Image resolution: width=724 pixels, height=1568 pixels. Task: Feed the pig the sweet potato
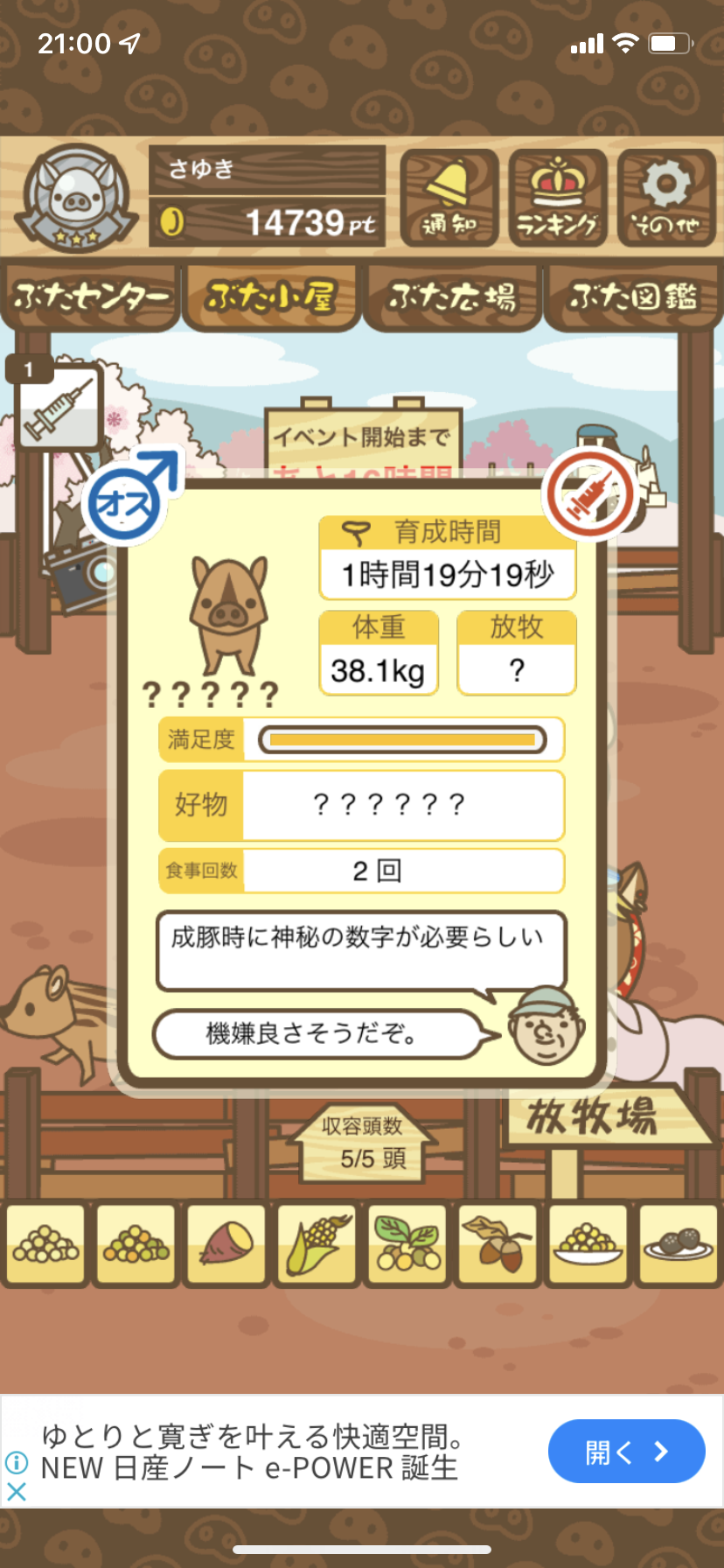click(226, 1244)
